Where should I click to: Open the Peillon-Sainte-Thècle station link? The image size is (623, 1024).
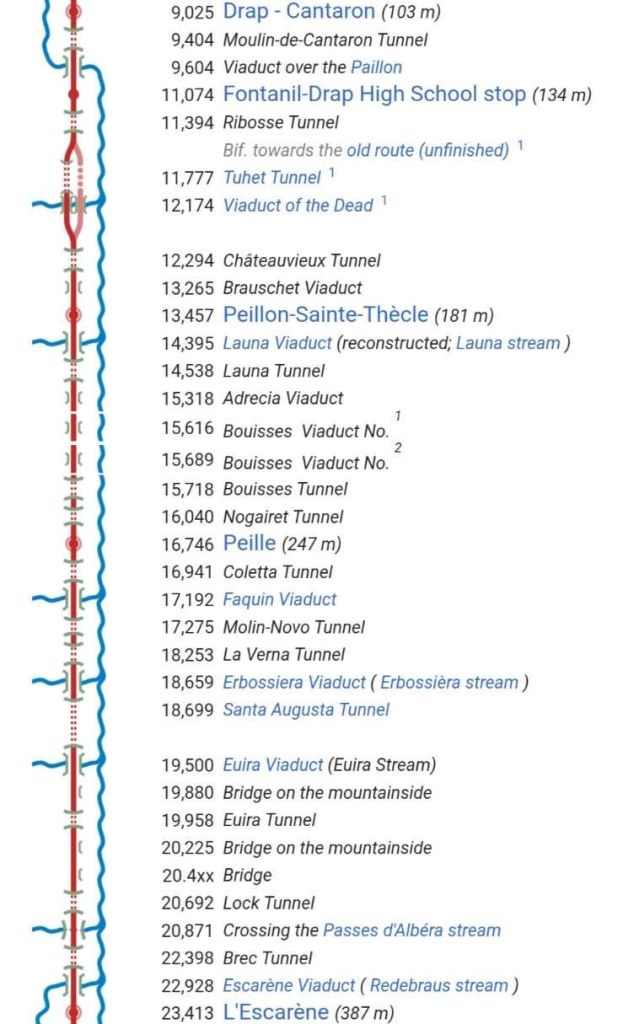tap(325, 315)
